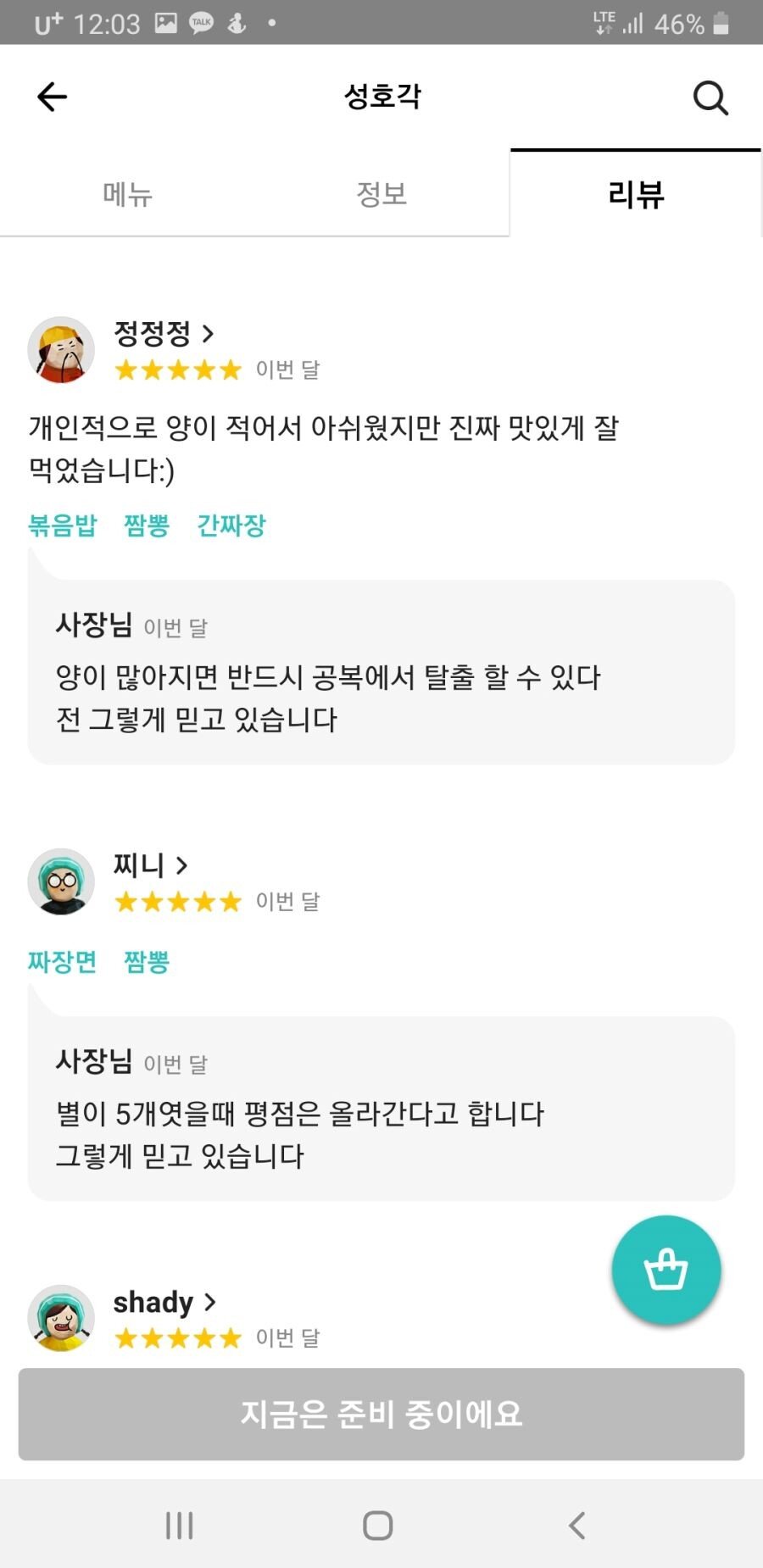This screenshot has width=763, height=1568.
Task: Tap the 볶음밥 menu tag
Action: [63, 525]
